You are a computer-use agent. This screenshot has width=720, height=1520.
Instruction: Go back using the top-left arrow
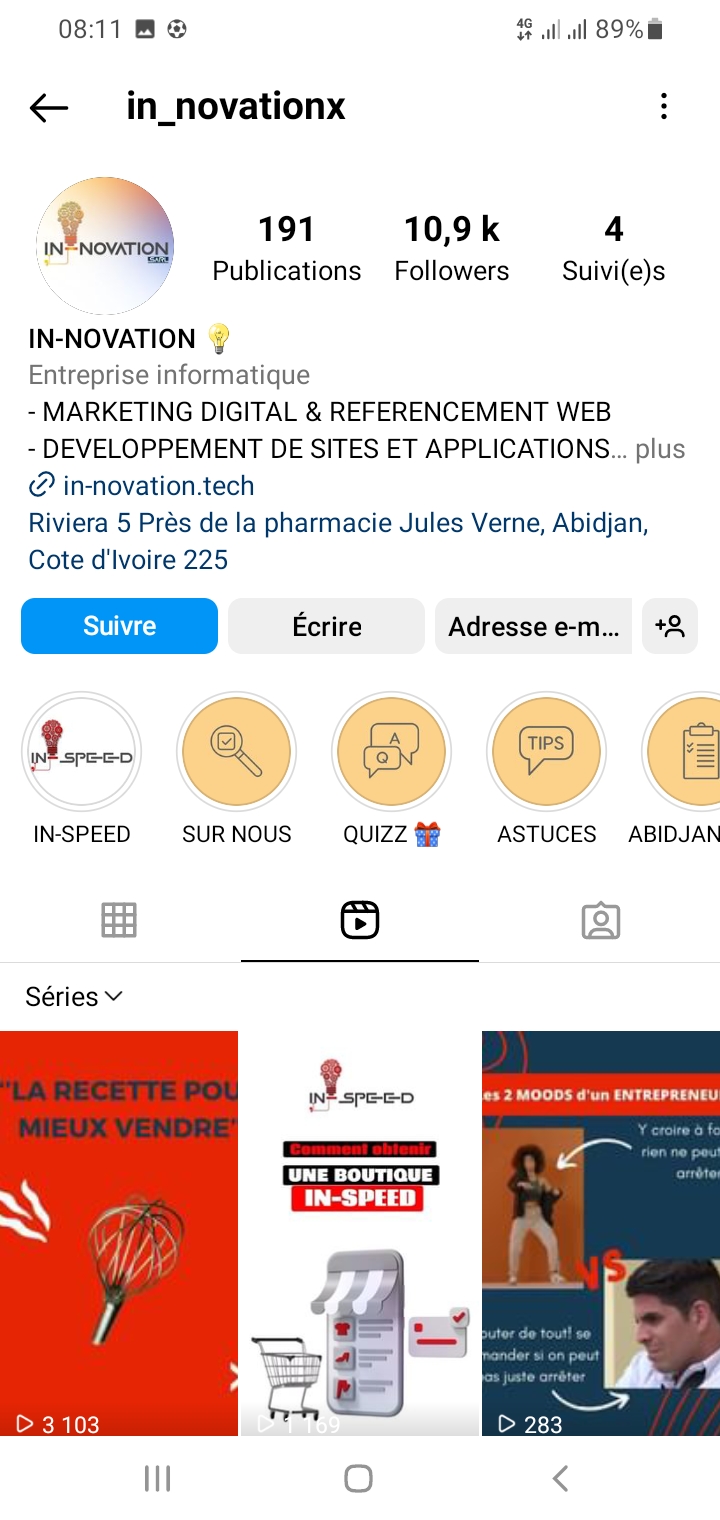48,107
